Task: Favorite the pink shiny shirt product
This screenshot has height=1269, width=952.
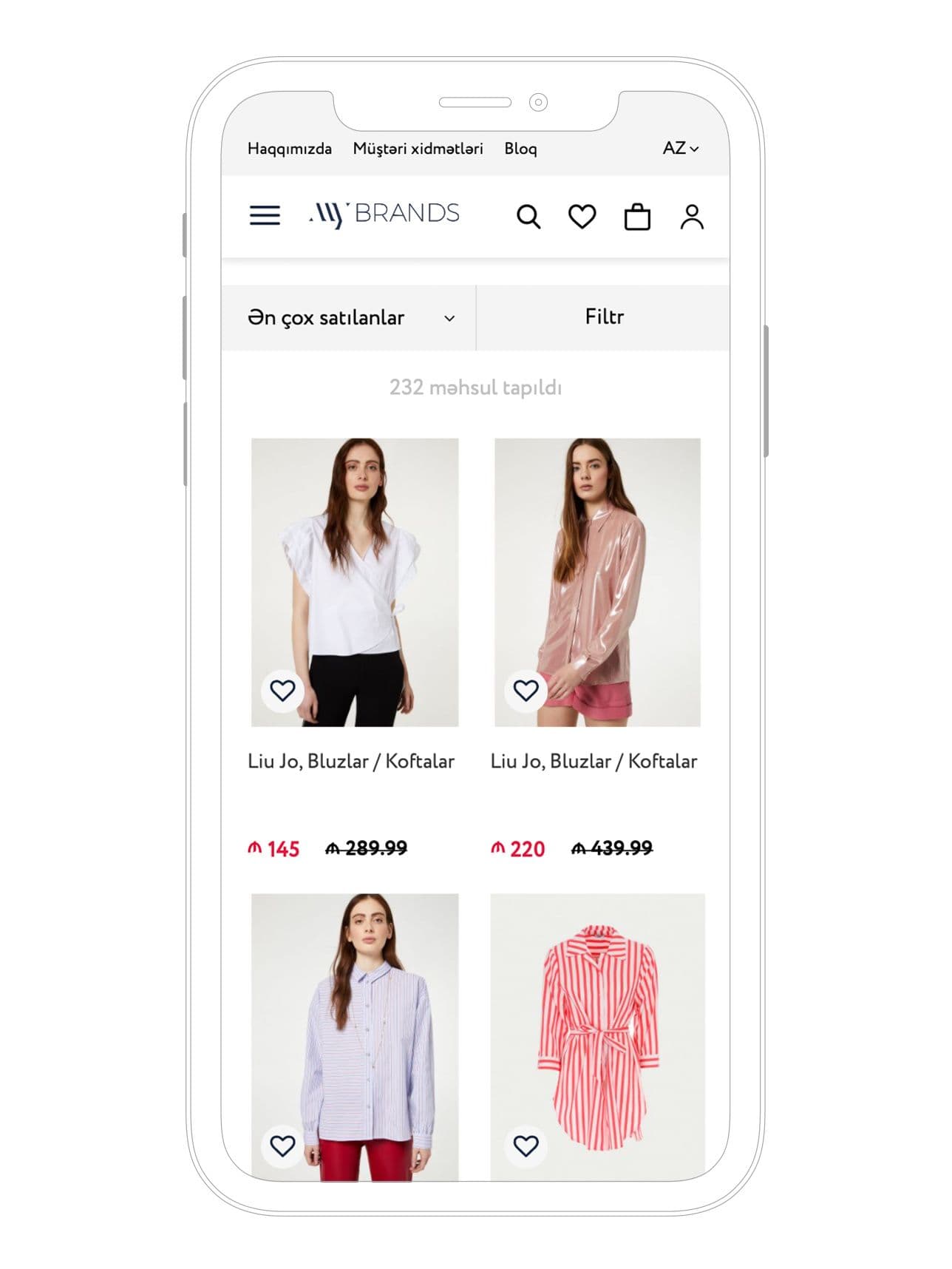Action: pyautogui.click(x=526, y=691)
